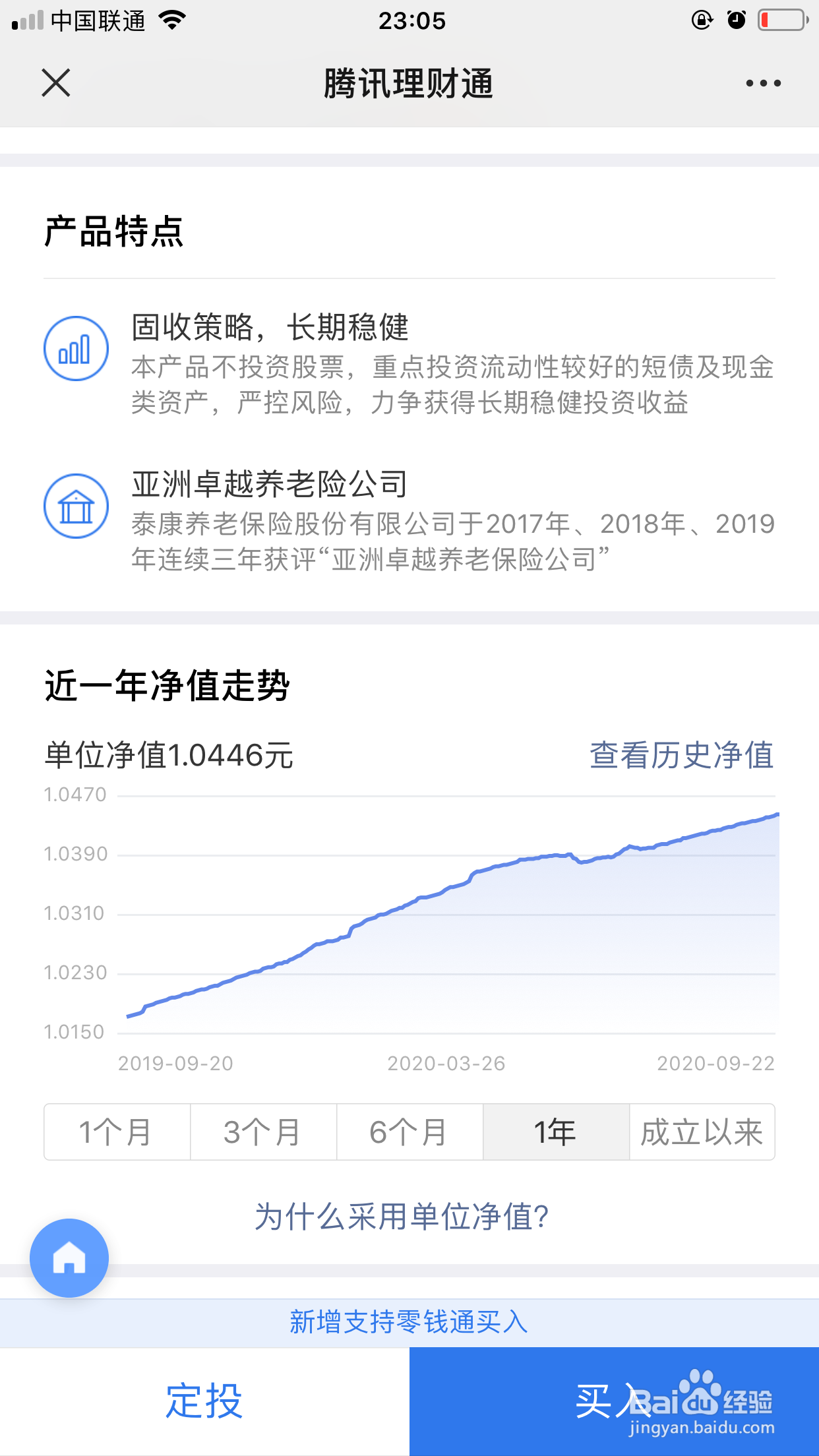Open 查看历史净值 link
819x1456 pixels.
(x=681, y=755)
